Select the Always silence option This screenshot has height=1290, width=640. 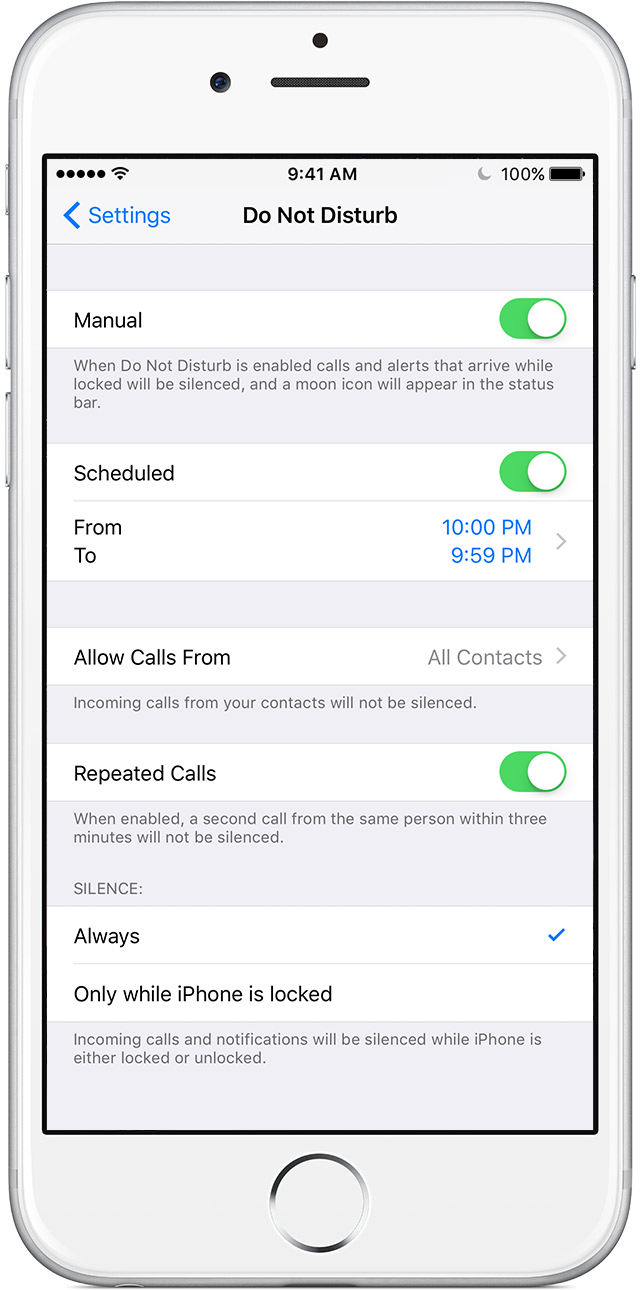pyautogui.click(x=320, y=936)
